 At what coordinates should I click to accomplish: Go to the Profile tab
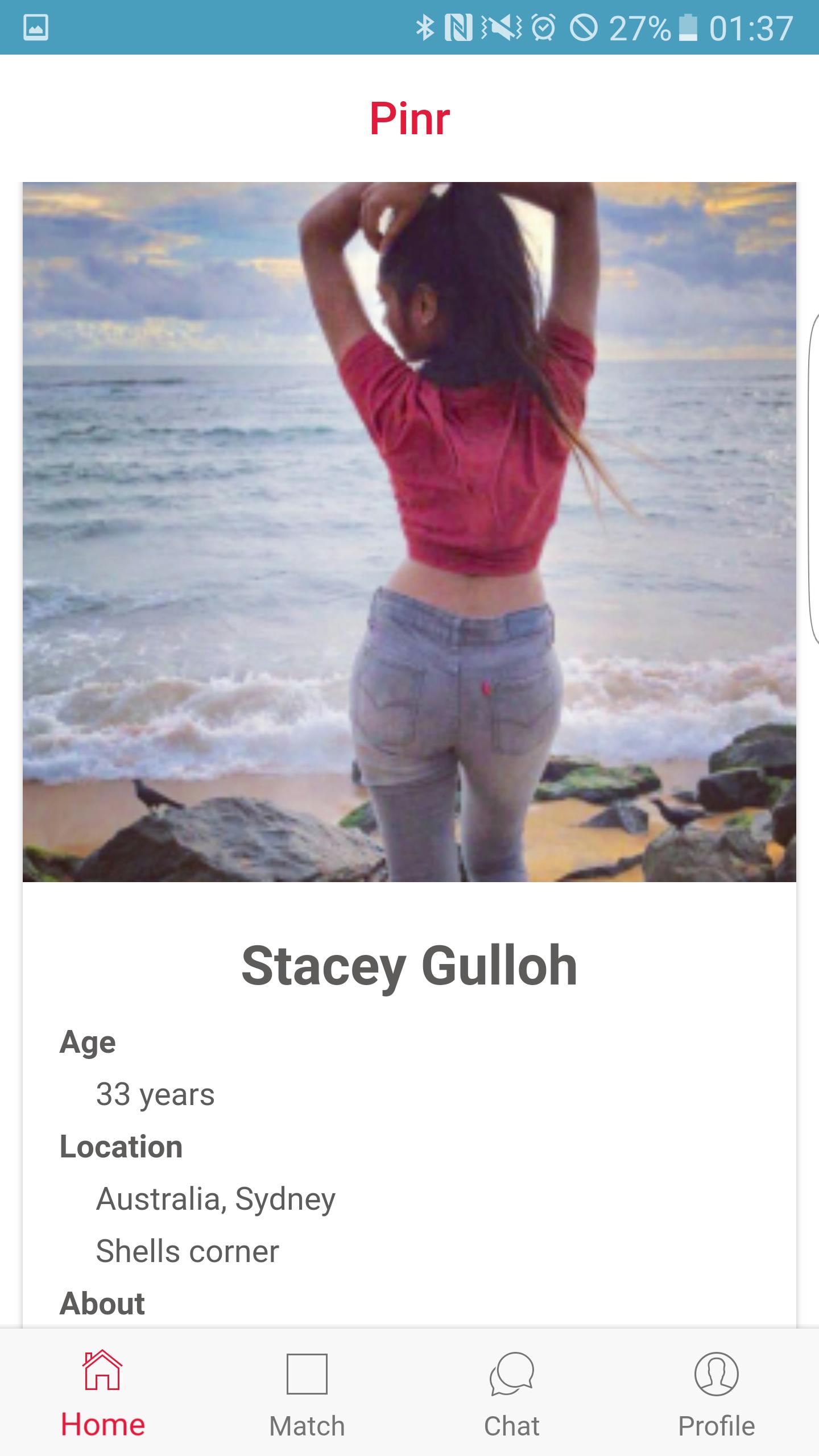pos(717,1393)
